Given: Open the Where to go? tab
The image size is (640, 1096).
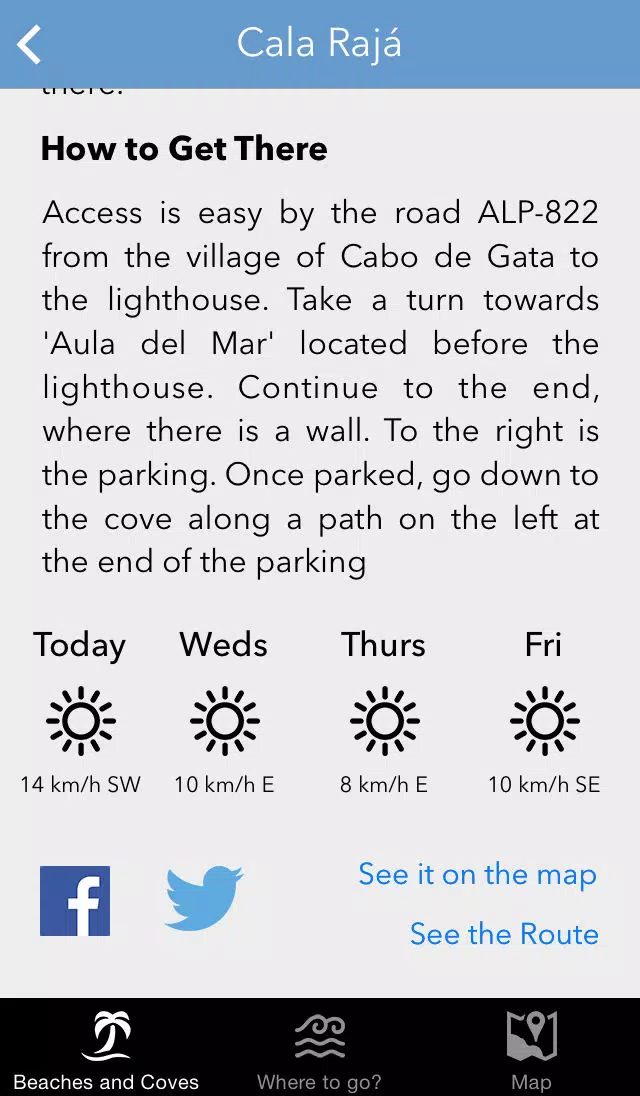Looking at the screenshot, I should click(319, 1046).
